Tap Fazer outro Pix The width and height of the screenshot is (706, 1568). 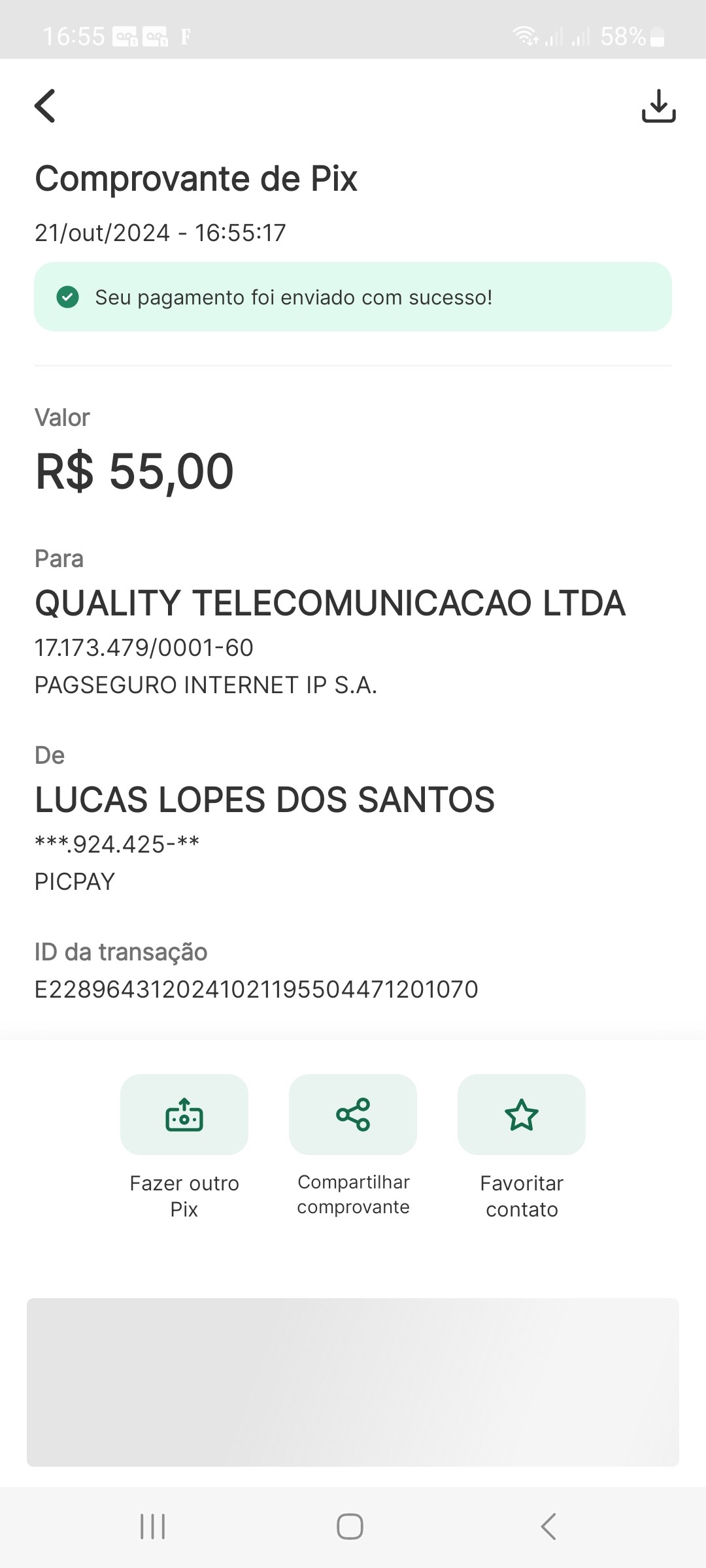[x=184, y=1115]
